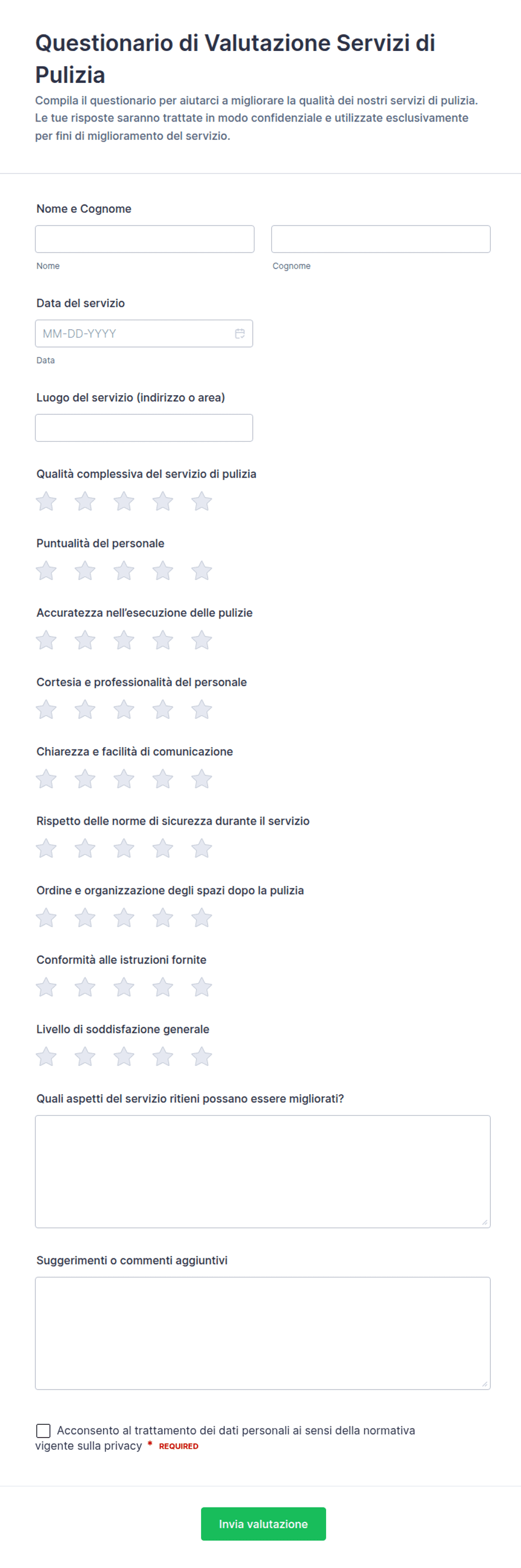The image size is (521, 1568).
Task: Tap the Nome text field
Action: [145, 239]
